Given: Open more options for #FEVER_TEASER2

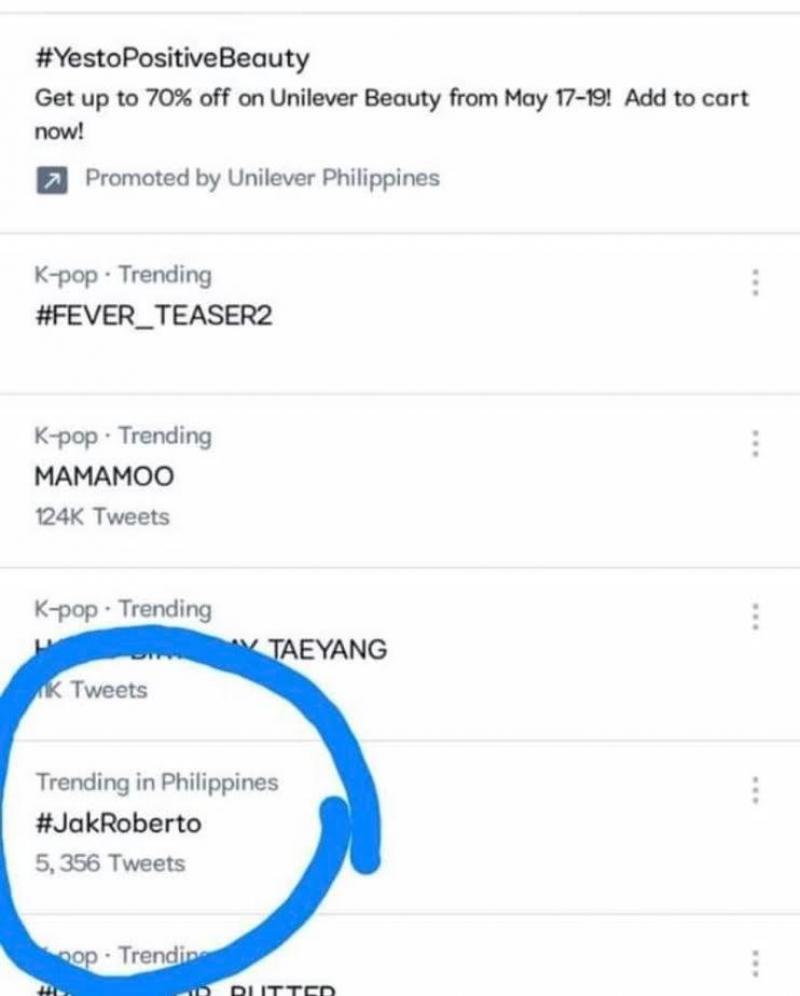Looking at the screenshot, I should pos(756,283).
